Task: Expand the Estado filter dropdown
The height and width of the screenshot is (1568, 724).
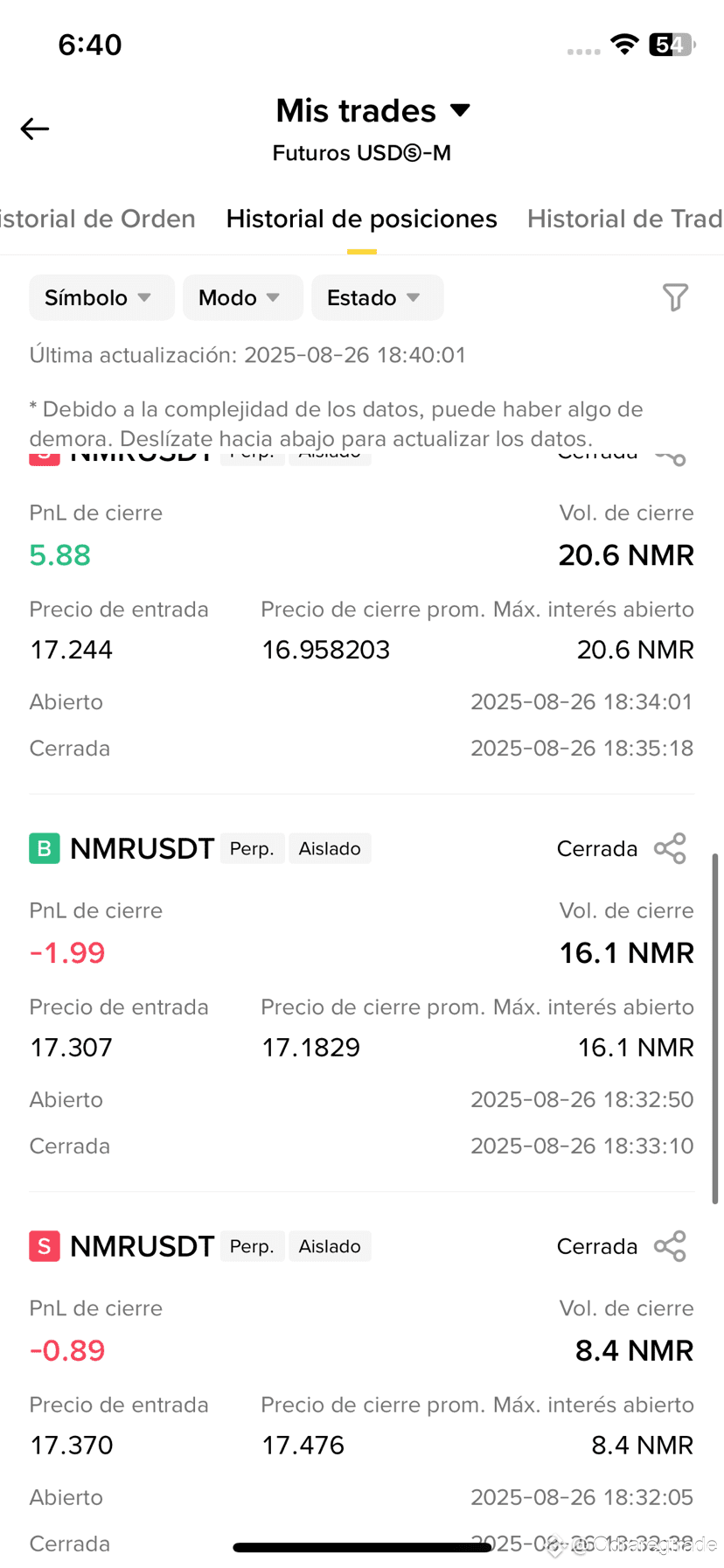Action: tap(377, 297)
